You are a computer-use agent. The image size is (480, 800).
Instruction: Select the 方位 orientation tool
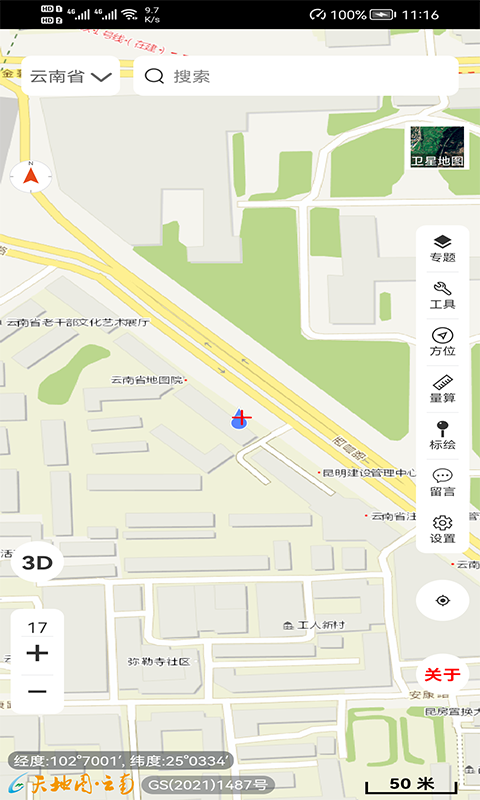point(442,342)
